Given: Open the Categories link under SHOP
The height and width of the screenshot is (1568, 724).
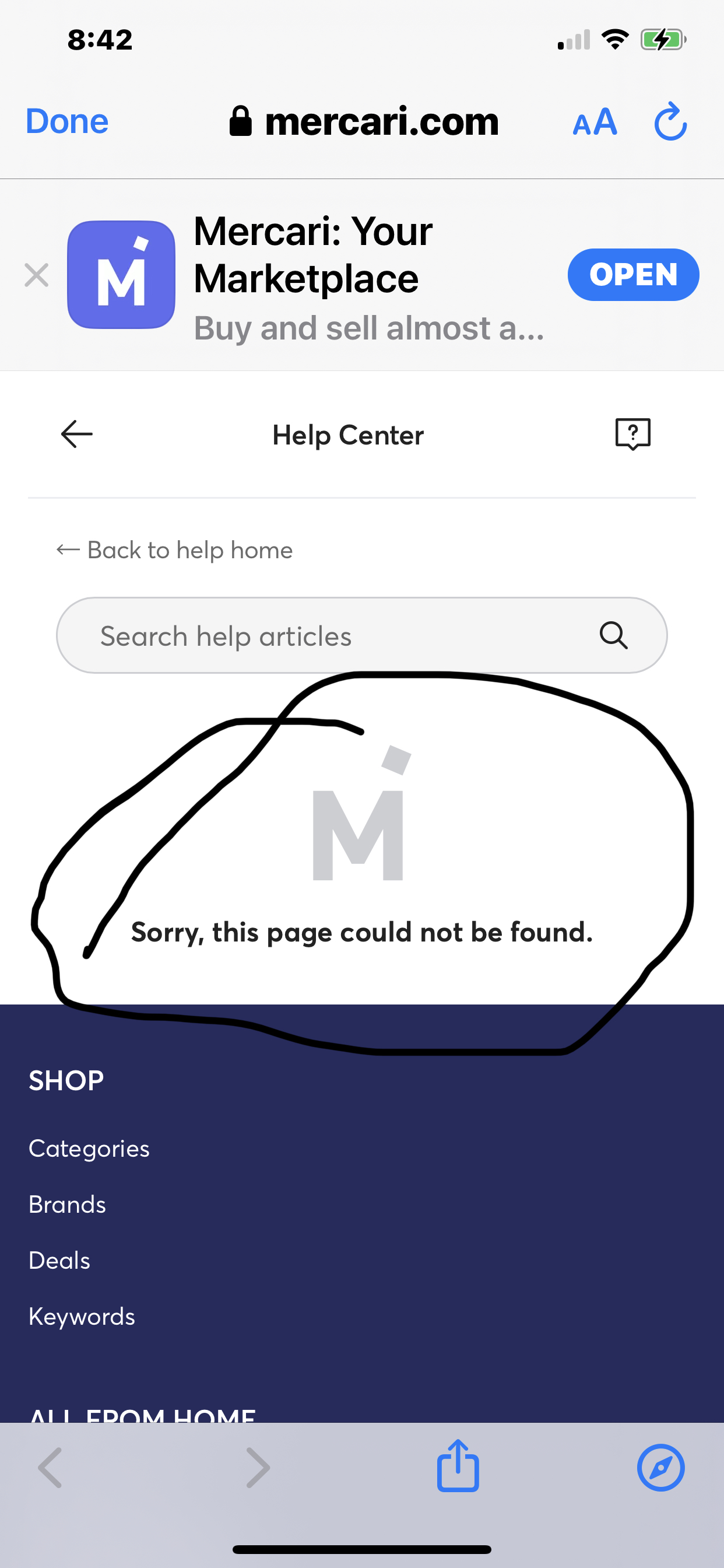Looking at the screenshot, I should 88,1148.
